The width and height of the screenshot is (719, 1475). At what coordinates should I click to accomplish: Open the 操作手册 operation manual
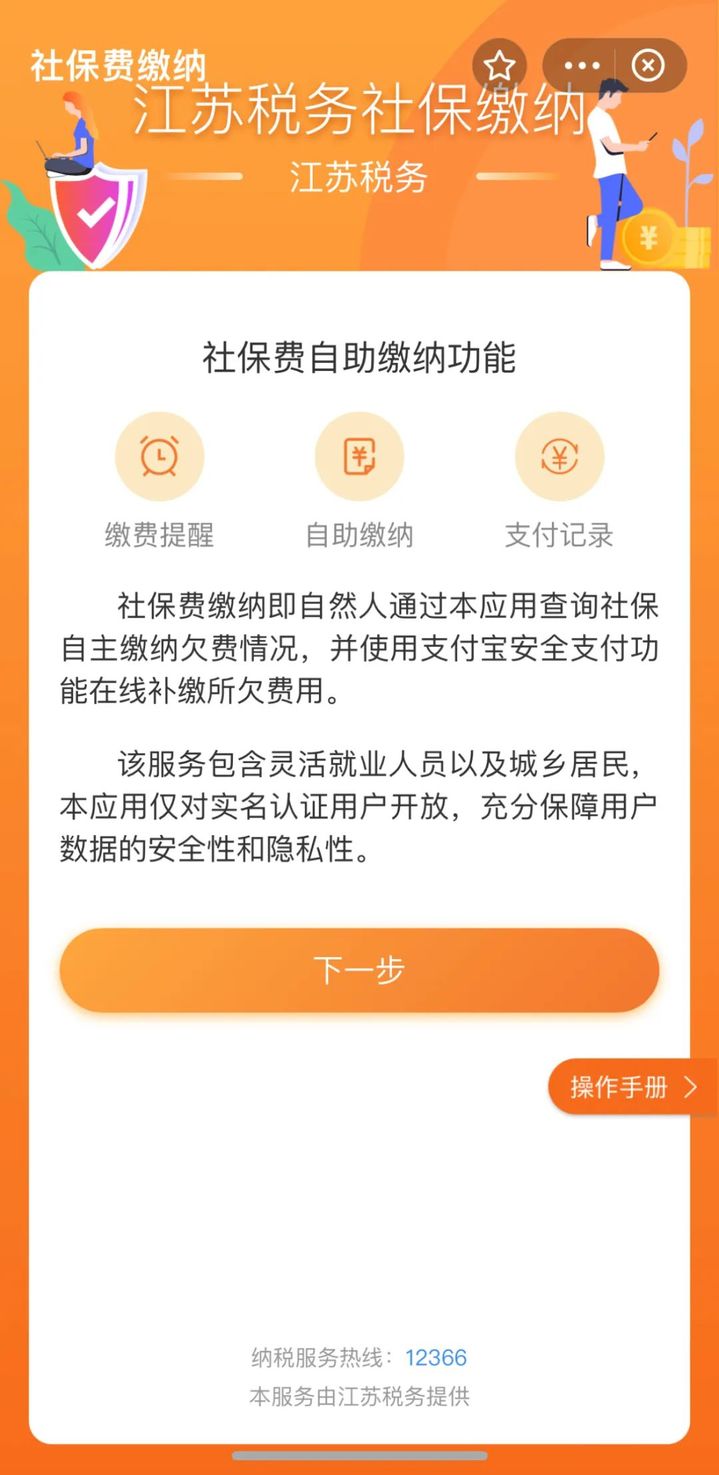point(632,1087)
